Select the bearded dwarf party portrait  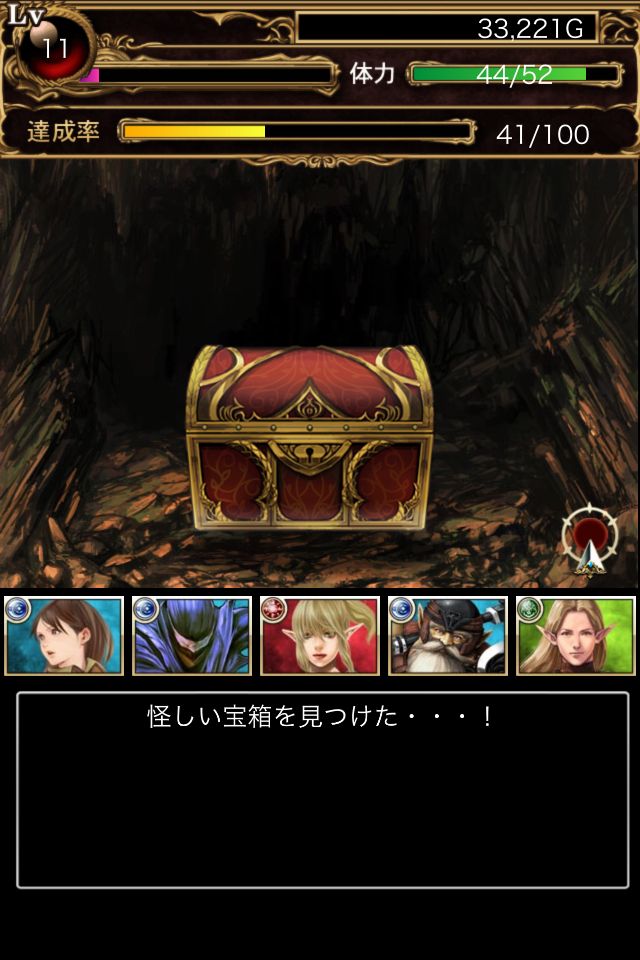[x=448, y=636]
